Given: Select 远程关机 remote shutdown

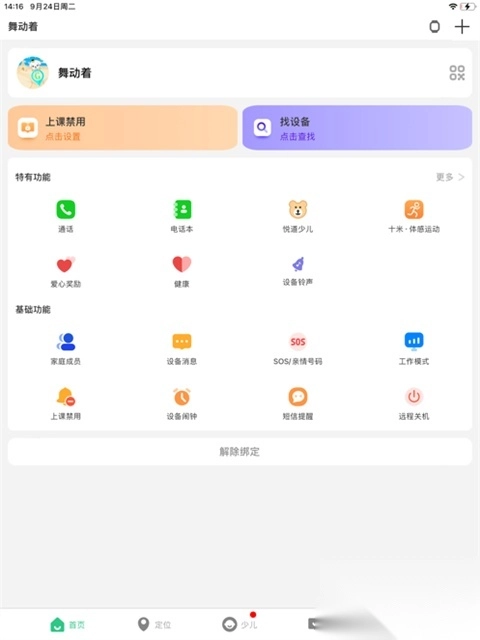Looking at the screenshot, I should pyautogui.click(x=414, y=404).
